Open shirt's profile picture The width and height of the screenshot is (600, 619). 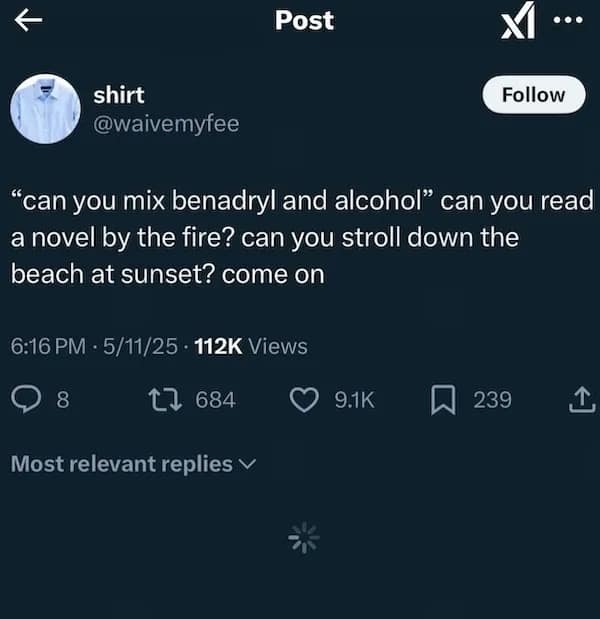pos(45,108)
